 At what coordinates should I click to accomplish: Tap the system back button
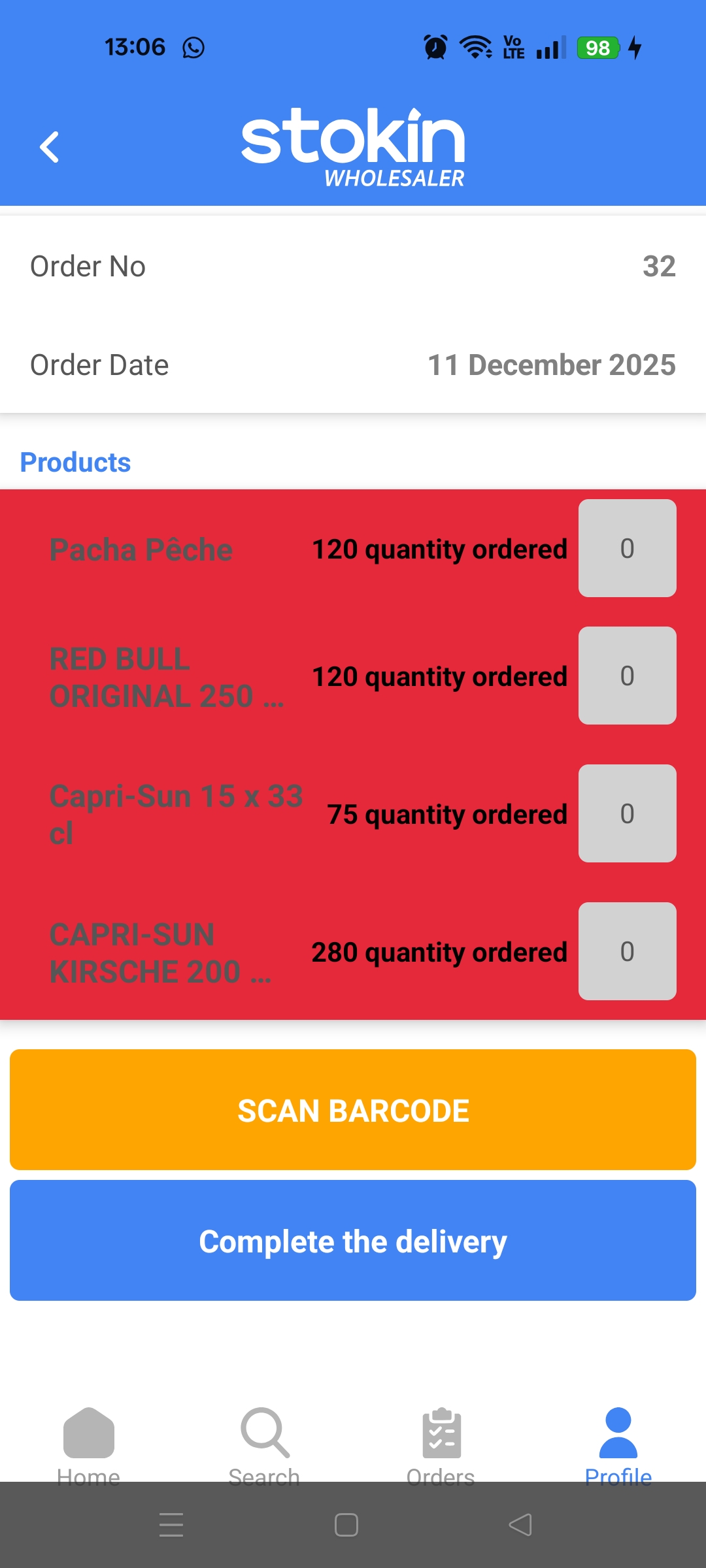(520, 1525)
